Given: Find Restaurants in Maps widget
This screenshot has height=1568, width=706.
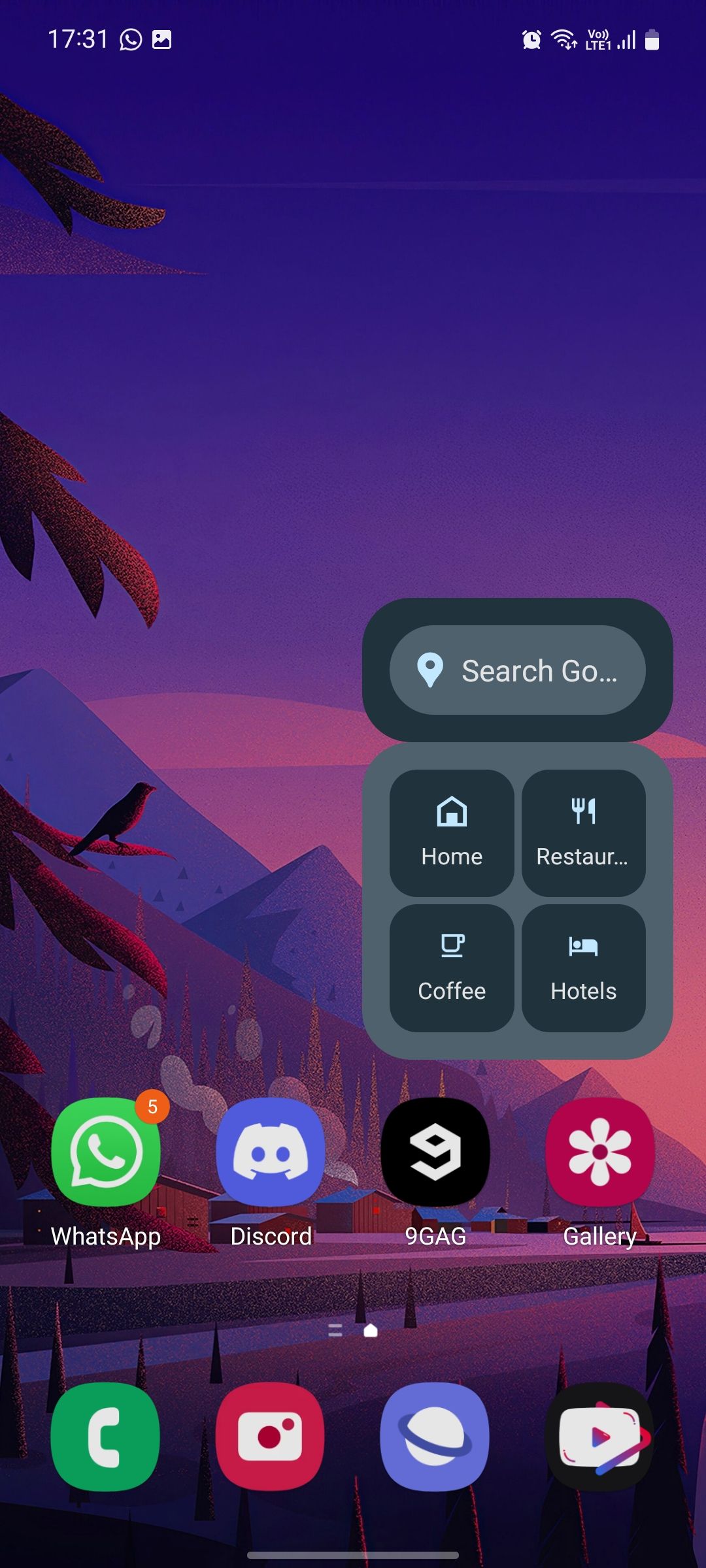Looking at the screenshot, I should (x=583, y=833).
